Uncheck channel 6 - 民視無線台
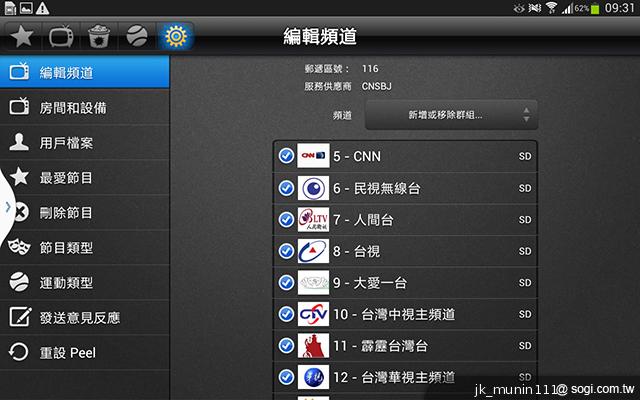Image resolution: width=640 pixels, height=400 pixels. [286, 188]
